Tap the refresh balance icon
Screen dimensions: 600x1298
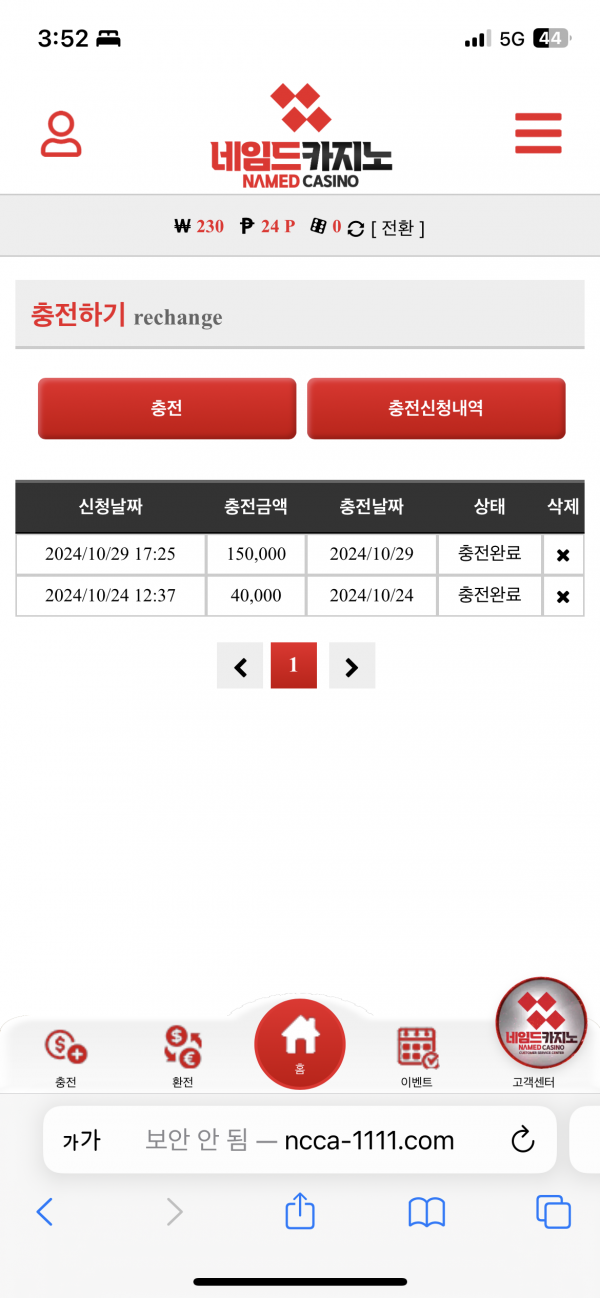coord(355,227)
